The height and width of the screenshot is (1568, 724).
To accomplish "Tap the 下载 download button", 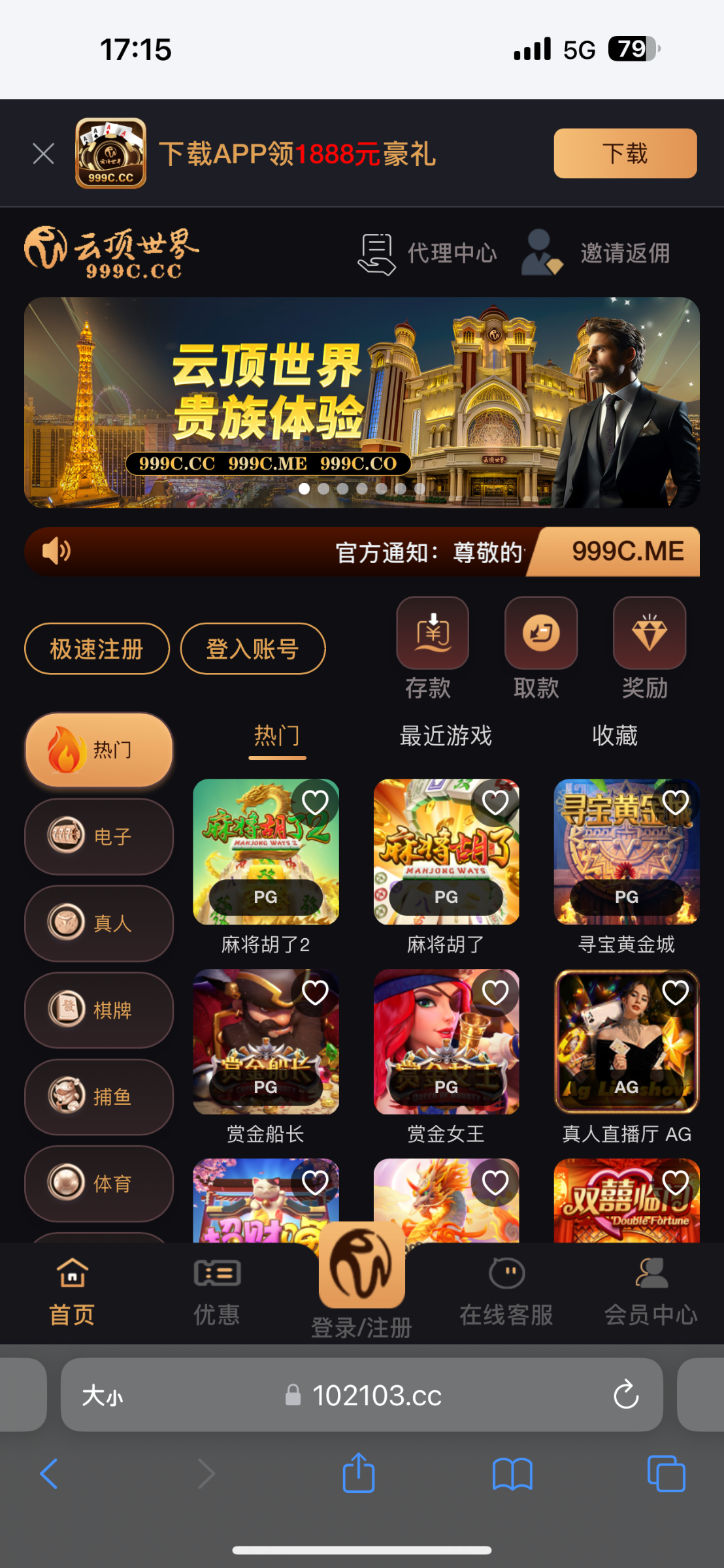I will [x=625, y=154].
